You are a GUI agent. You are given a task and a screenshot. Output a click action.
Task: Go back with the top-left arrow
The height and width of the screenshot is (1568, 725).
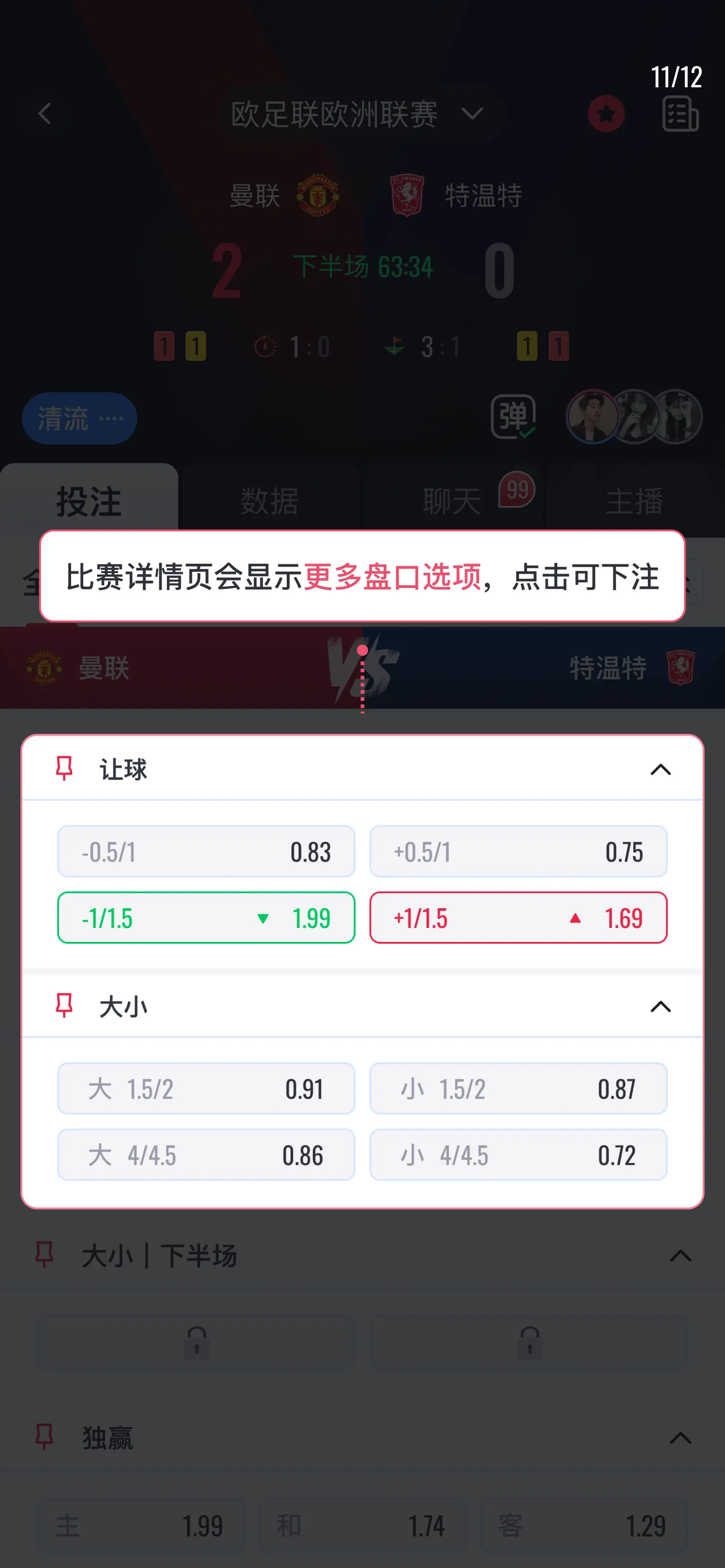45,114
